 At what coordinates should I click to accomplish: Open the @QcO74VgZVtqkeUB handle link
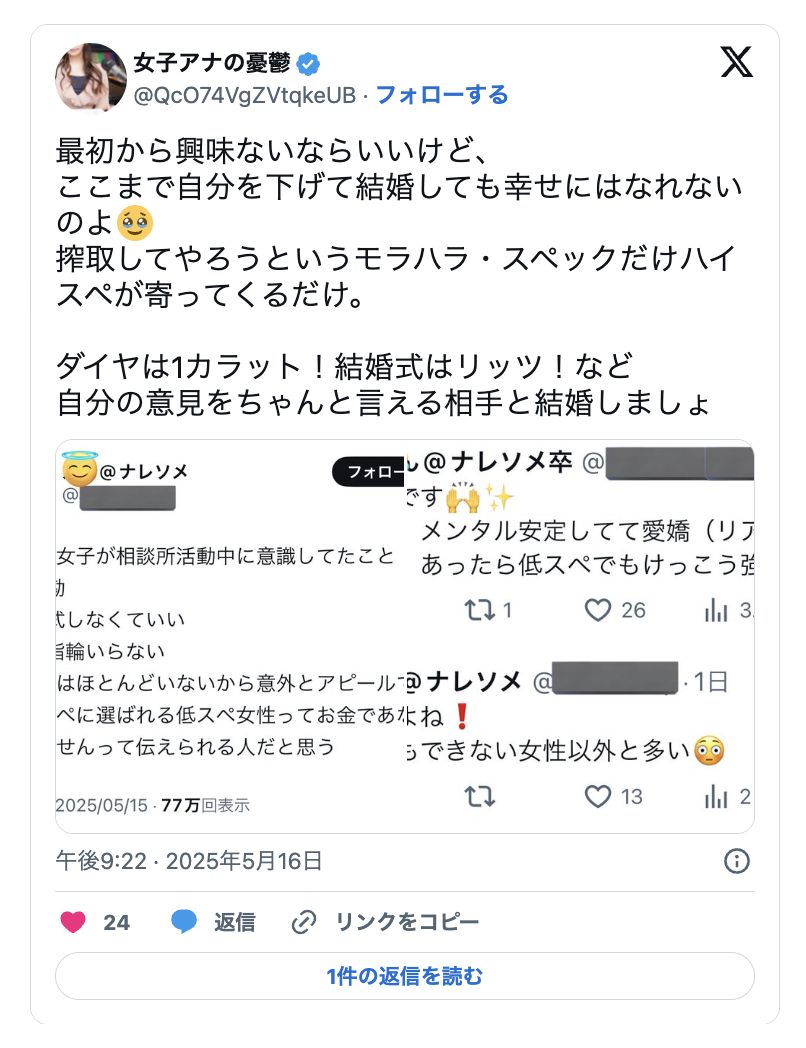pos(245,95)
